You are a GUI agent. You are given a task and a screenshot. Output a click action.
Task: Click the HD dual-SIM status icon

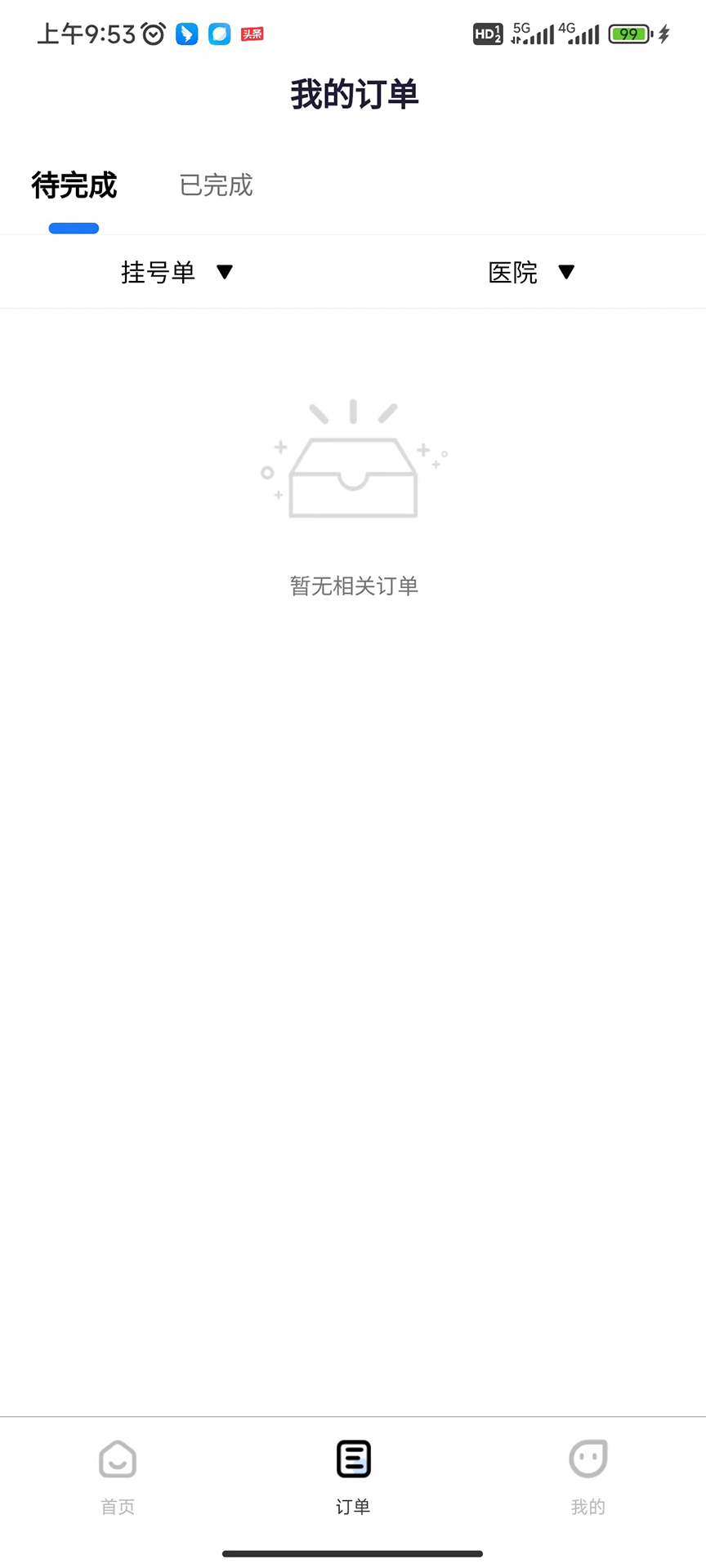pos(487,33)
